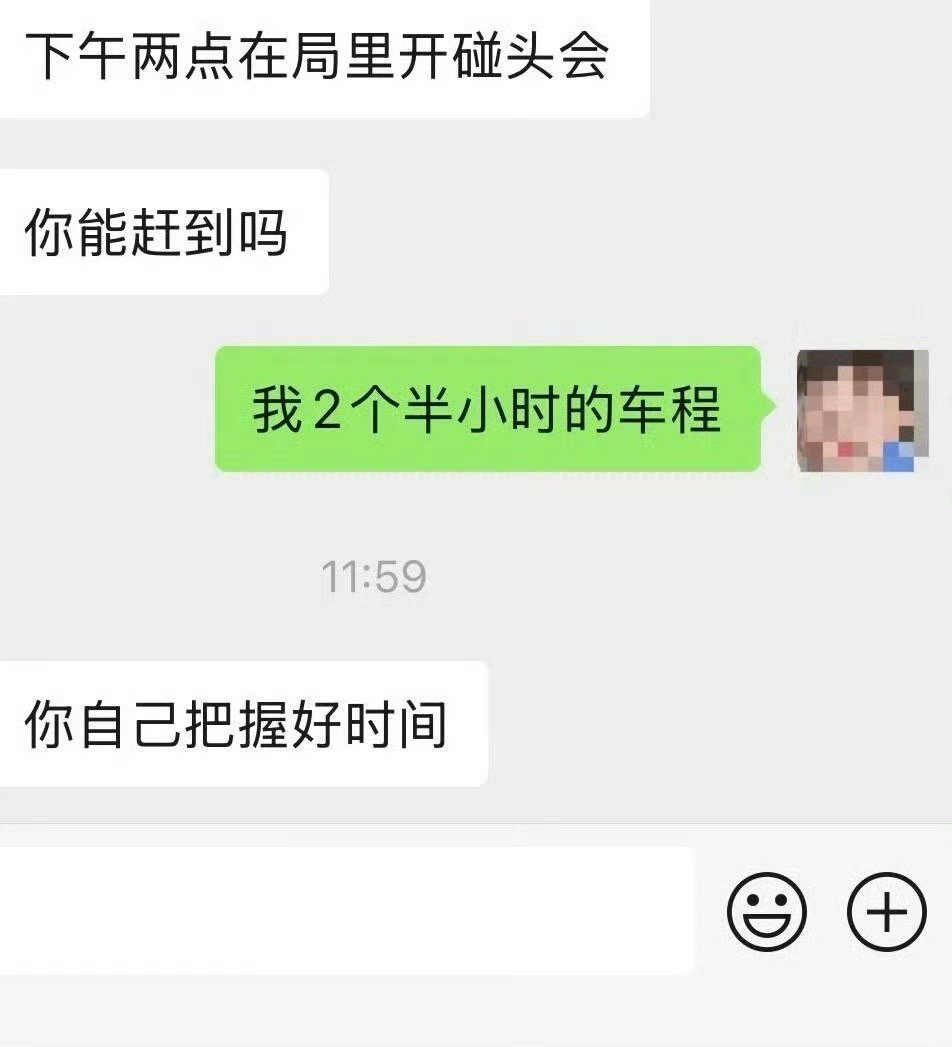Screen dimensions: 952x1047
Task: Click the message 下午两点在局里开碰头会
Action: 320,53
